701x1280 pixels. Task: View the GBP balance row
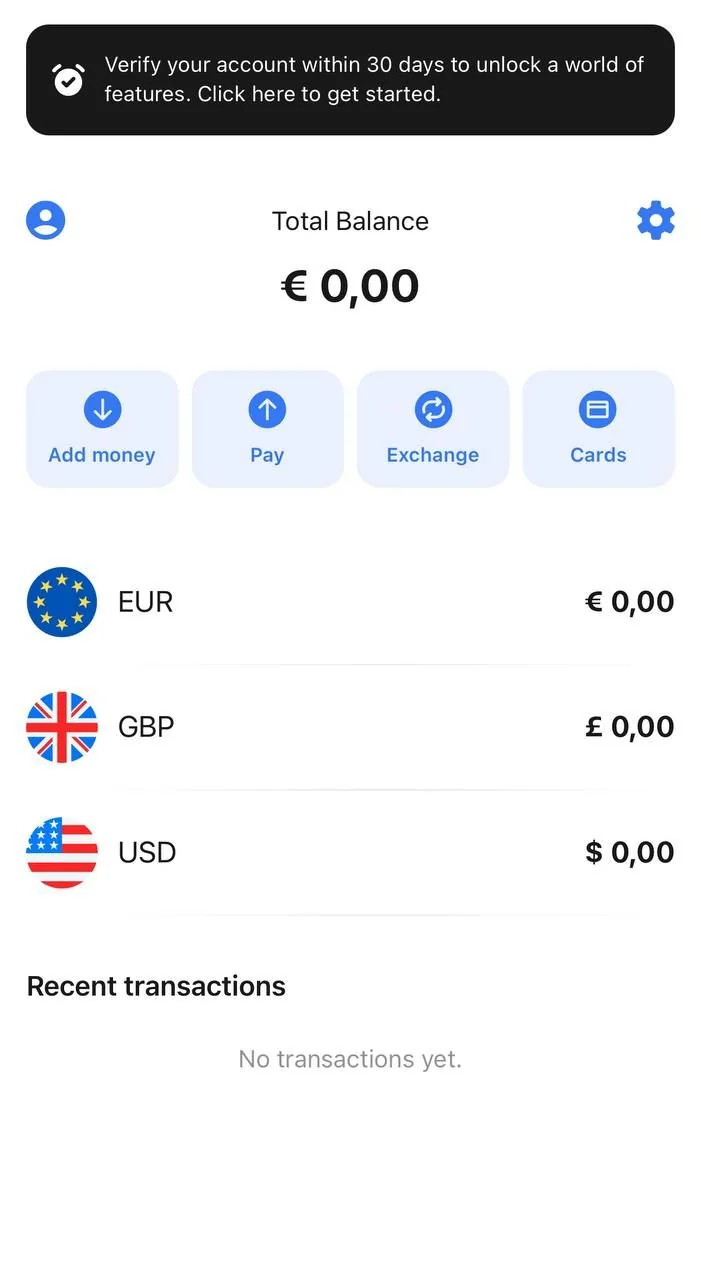coord(350,727)
